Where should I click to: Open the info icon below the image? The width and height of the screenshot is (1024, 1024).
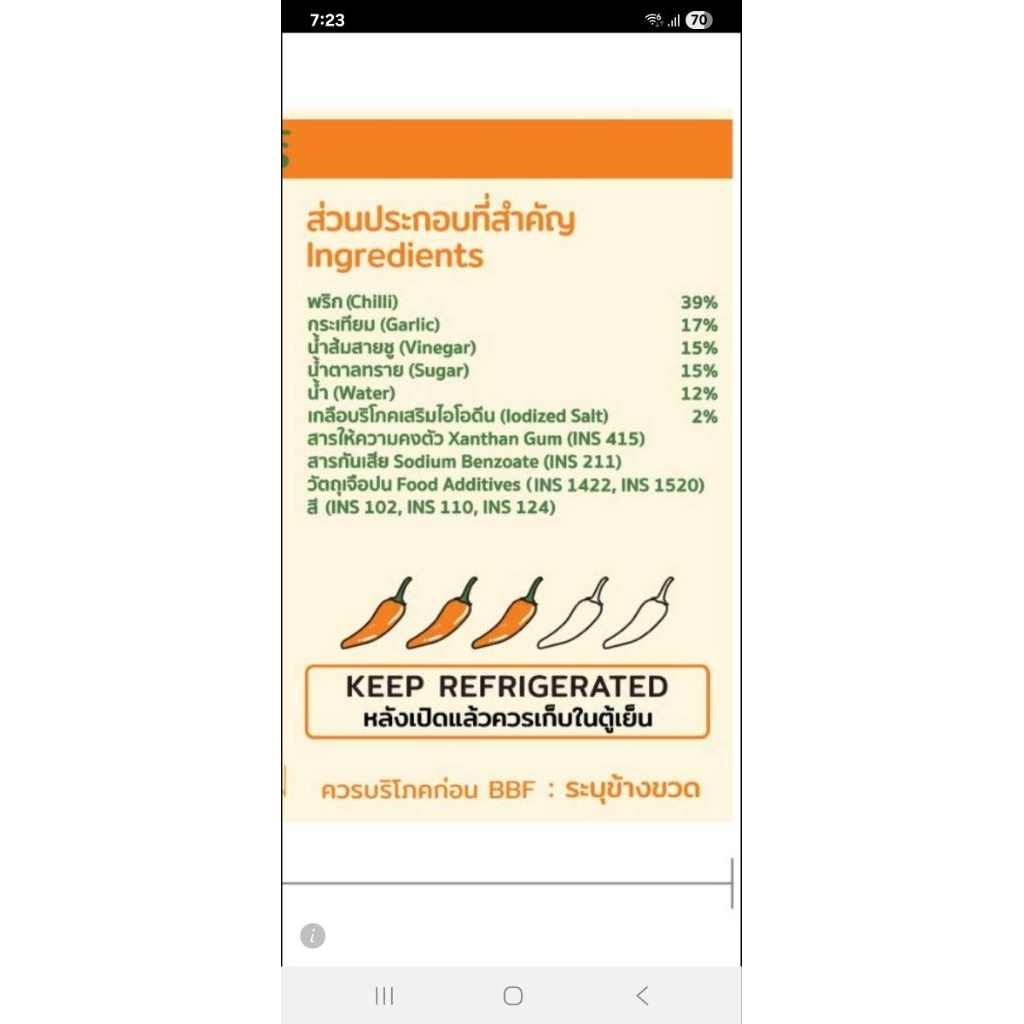click(x=313, y=935)
